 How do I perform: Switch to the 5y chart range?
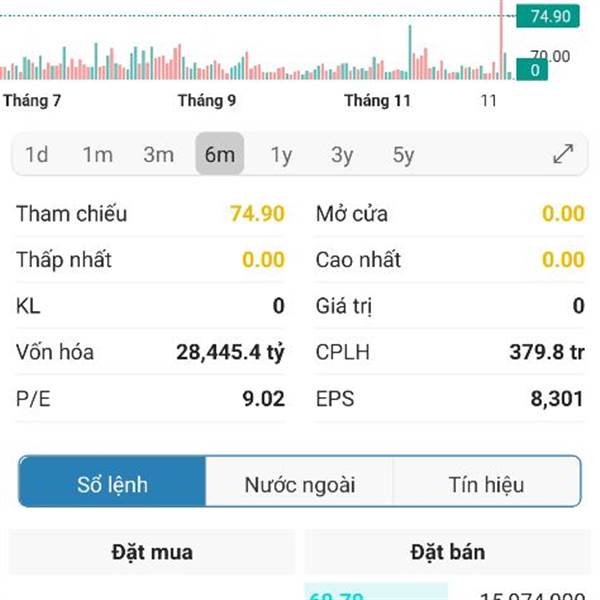pos(403,154)
